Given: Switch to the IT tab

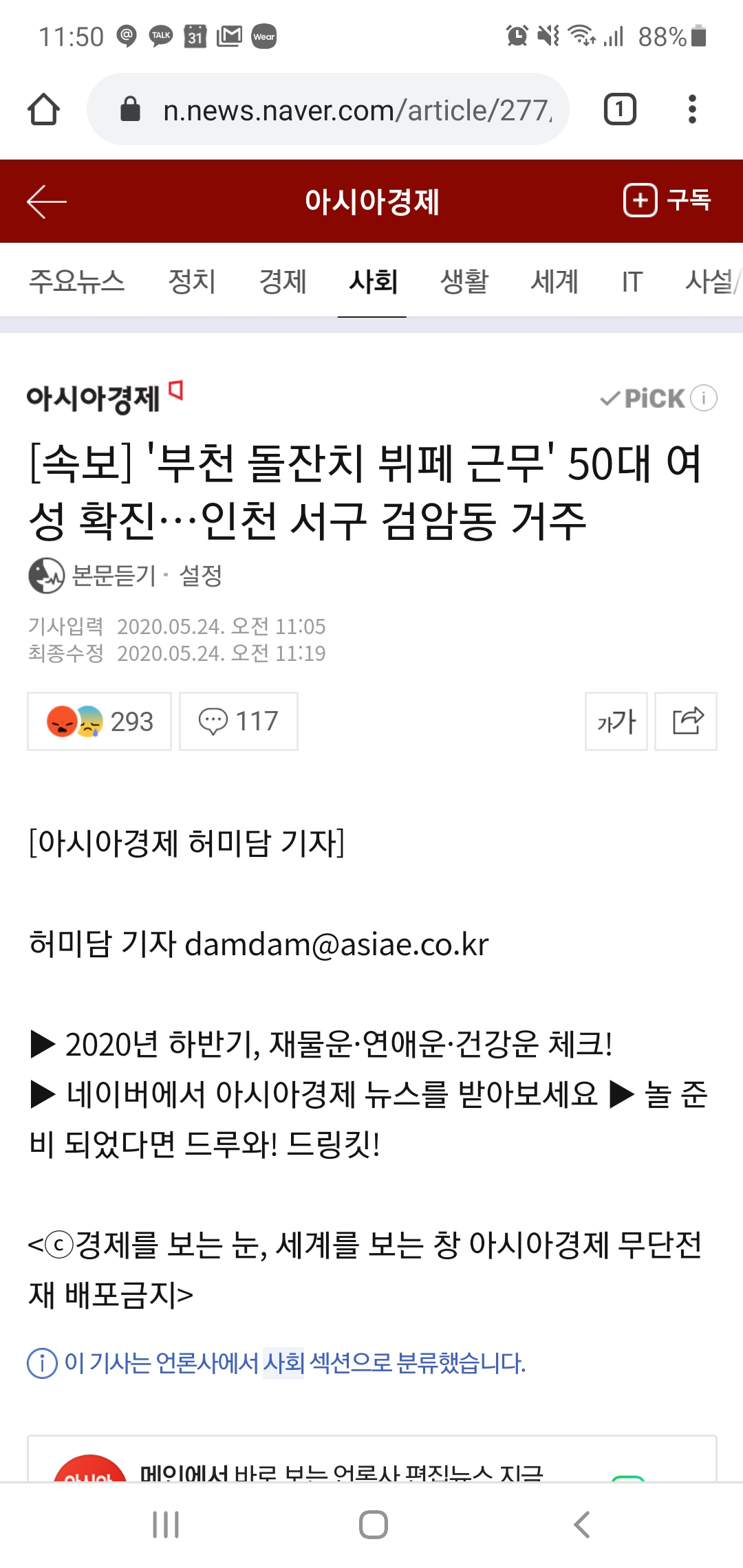Looking at the screenshot, I should pos(632,281).
